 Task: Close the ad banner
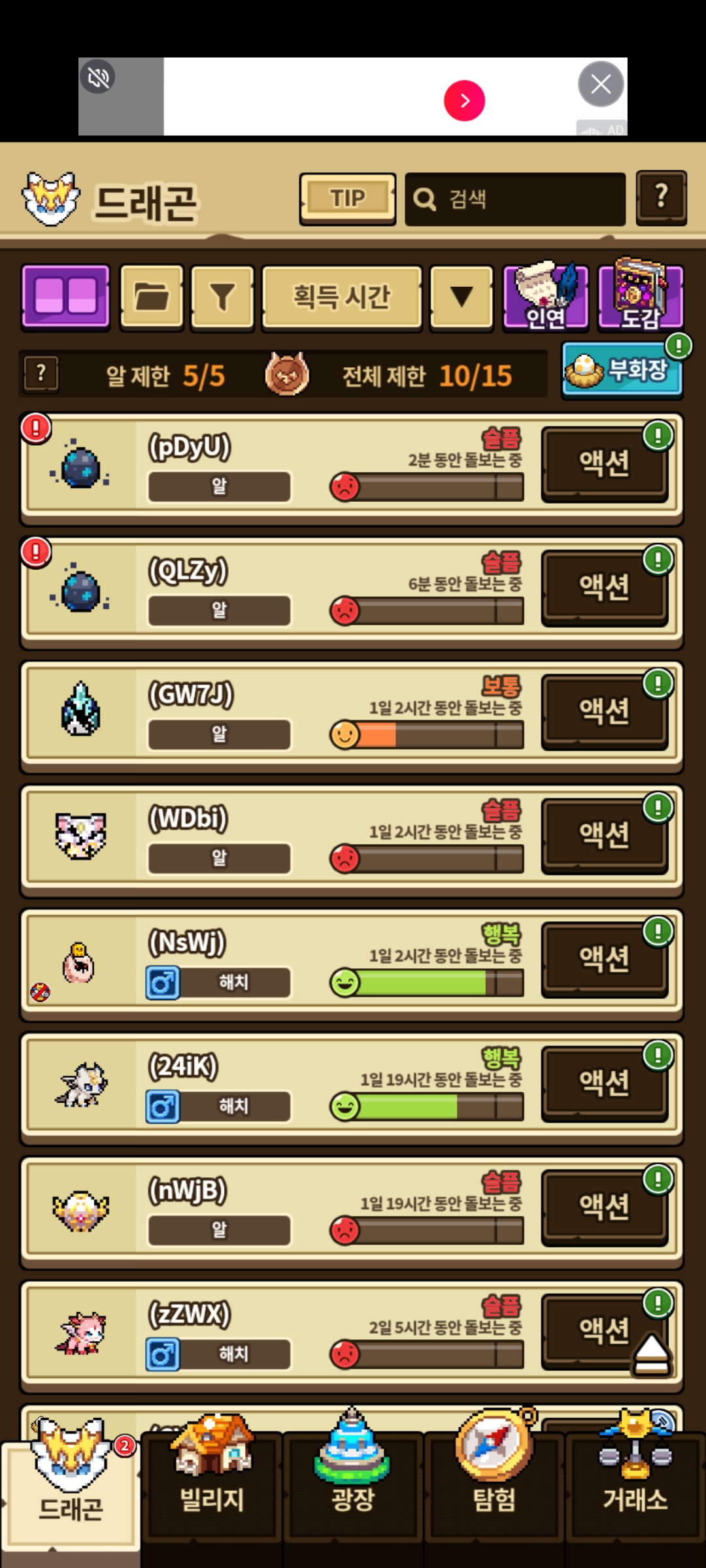pos(601,84)
